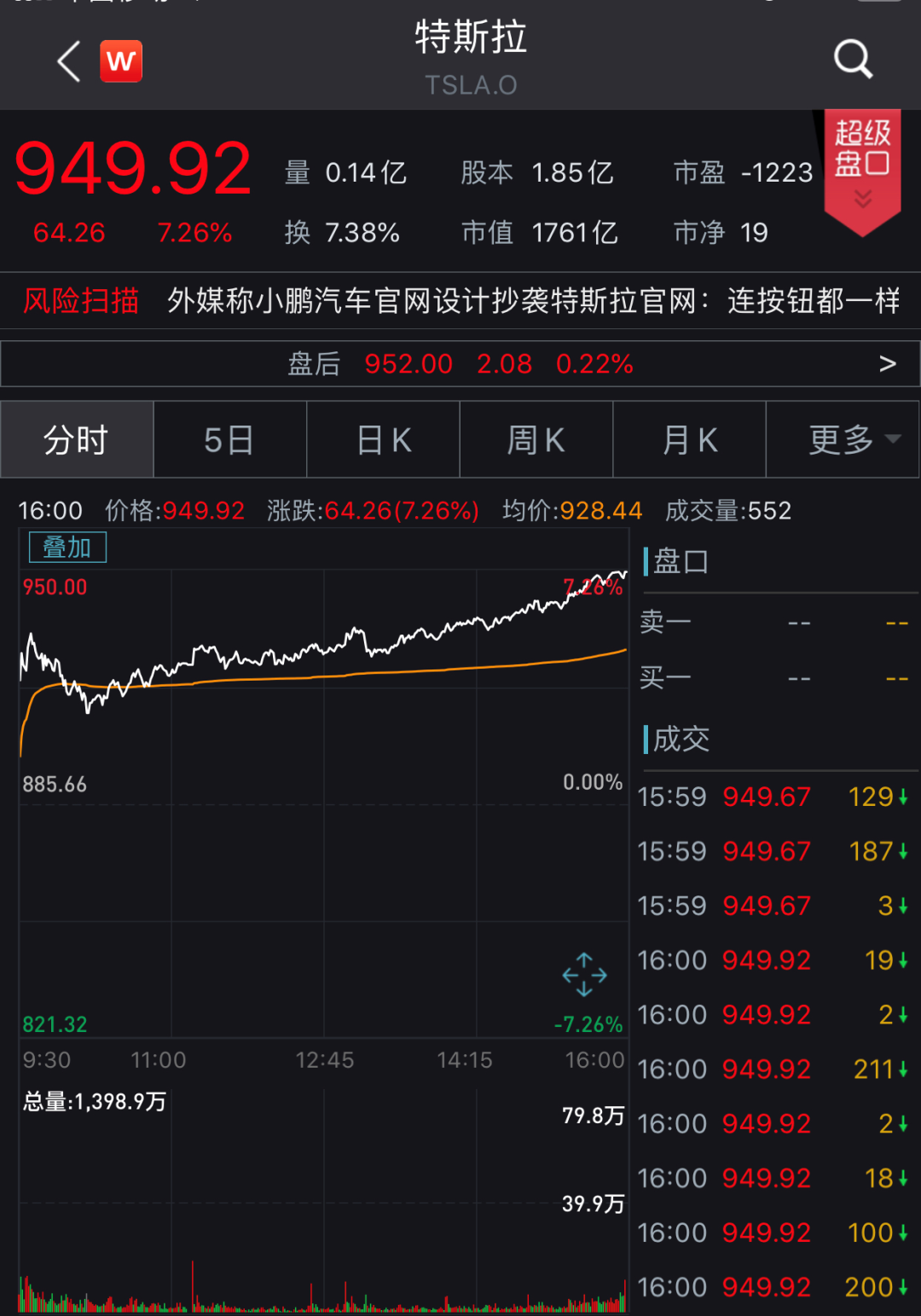Tap the 叠加 overlay button
The height and width of the screenshot is (1316, 921).
67,548
